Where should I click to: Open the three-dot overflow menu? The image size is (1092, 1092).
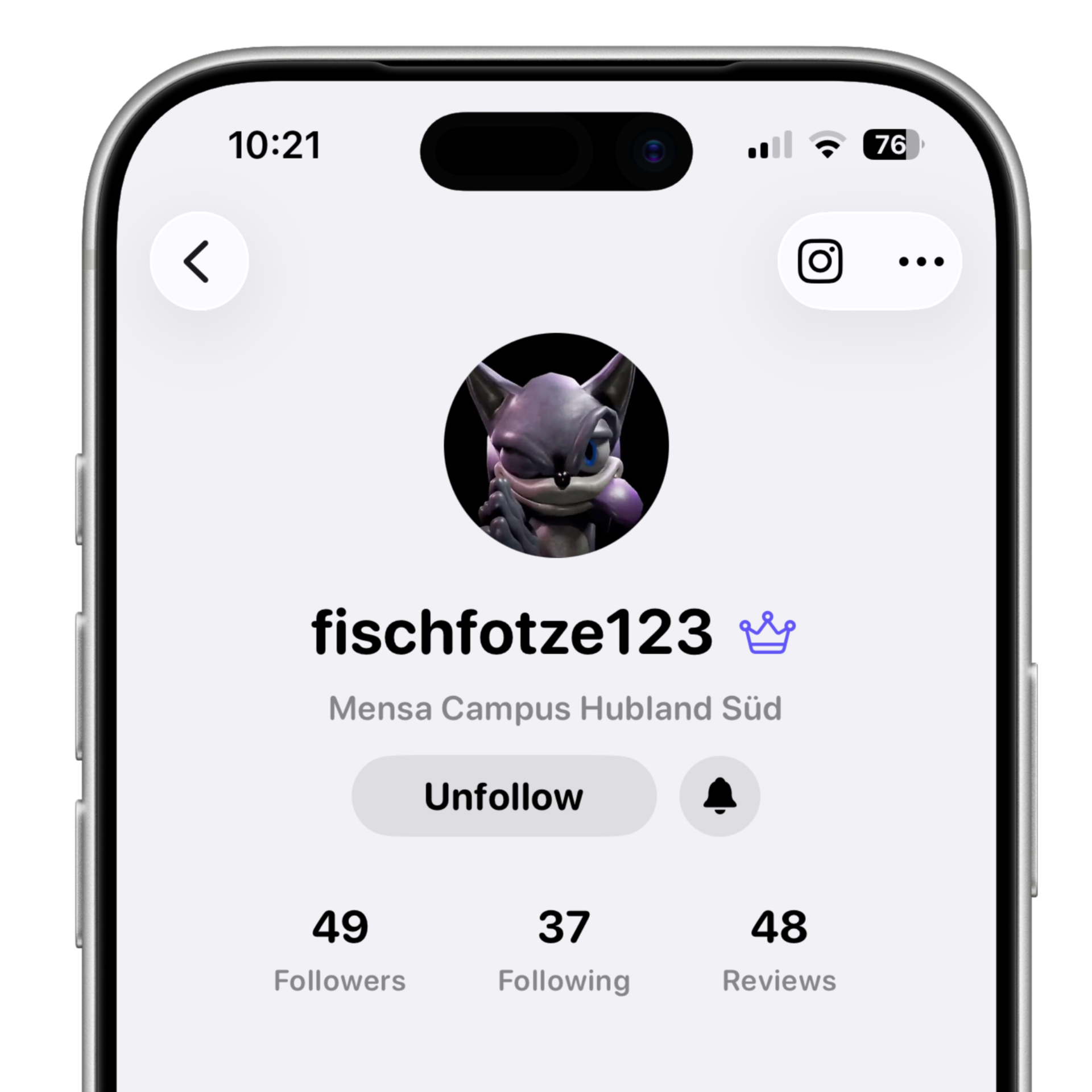920,261
